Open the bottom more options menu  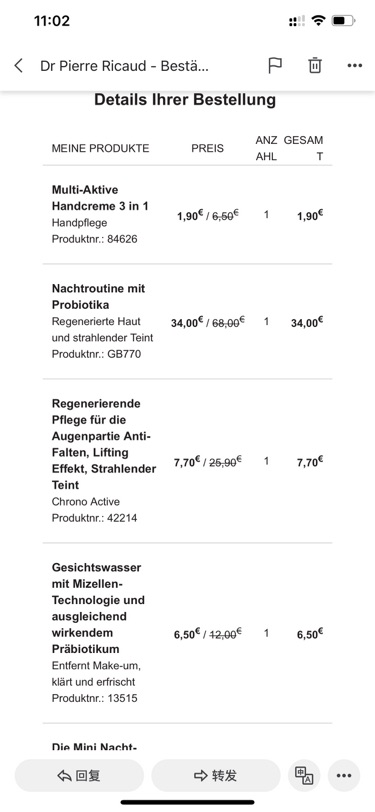(x=344, y=775)
